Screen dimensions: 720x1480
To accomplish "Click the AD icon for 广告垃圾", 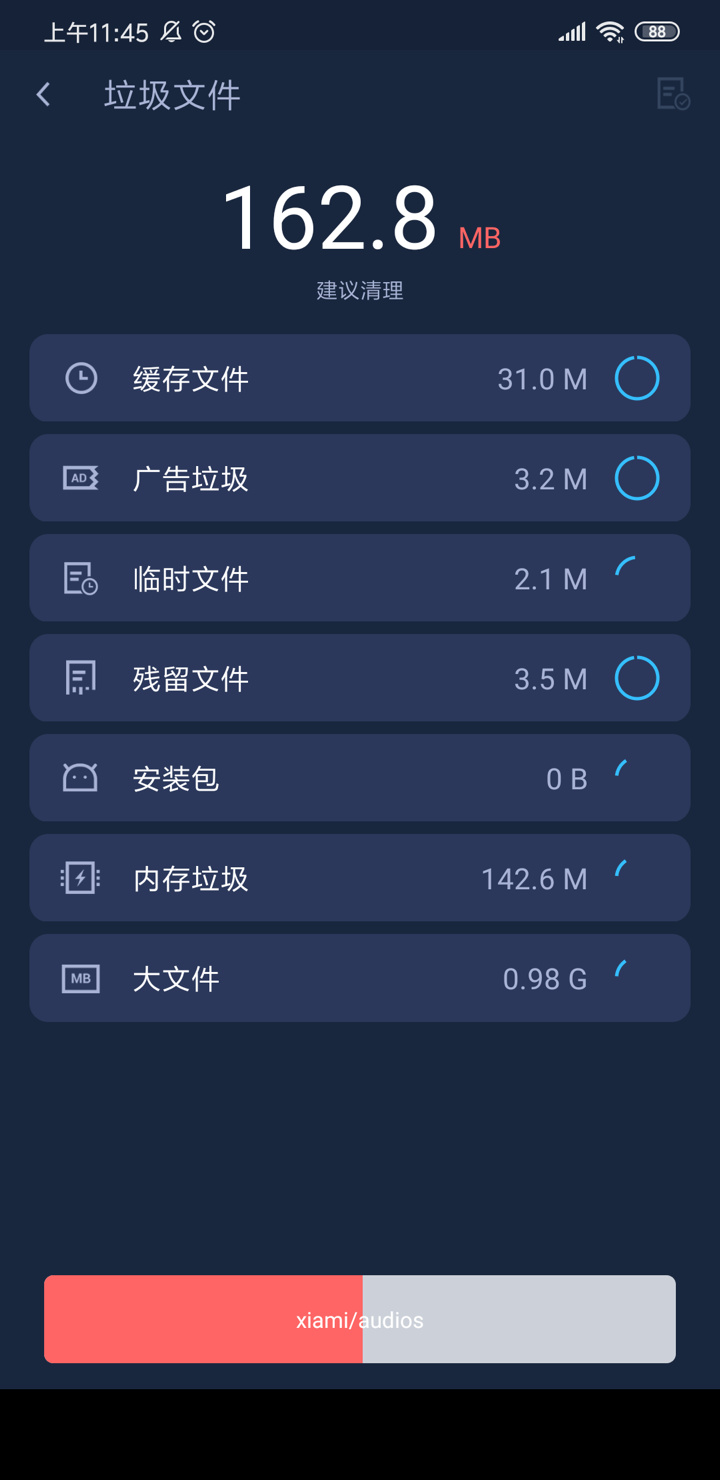I will (80, 478).
